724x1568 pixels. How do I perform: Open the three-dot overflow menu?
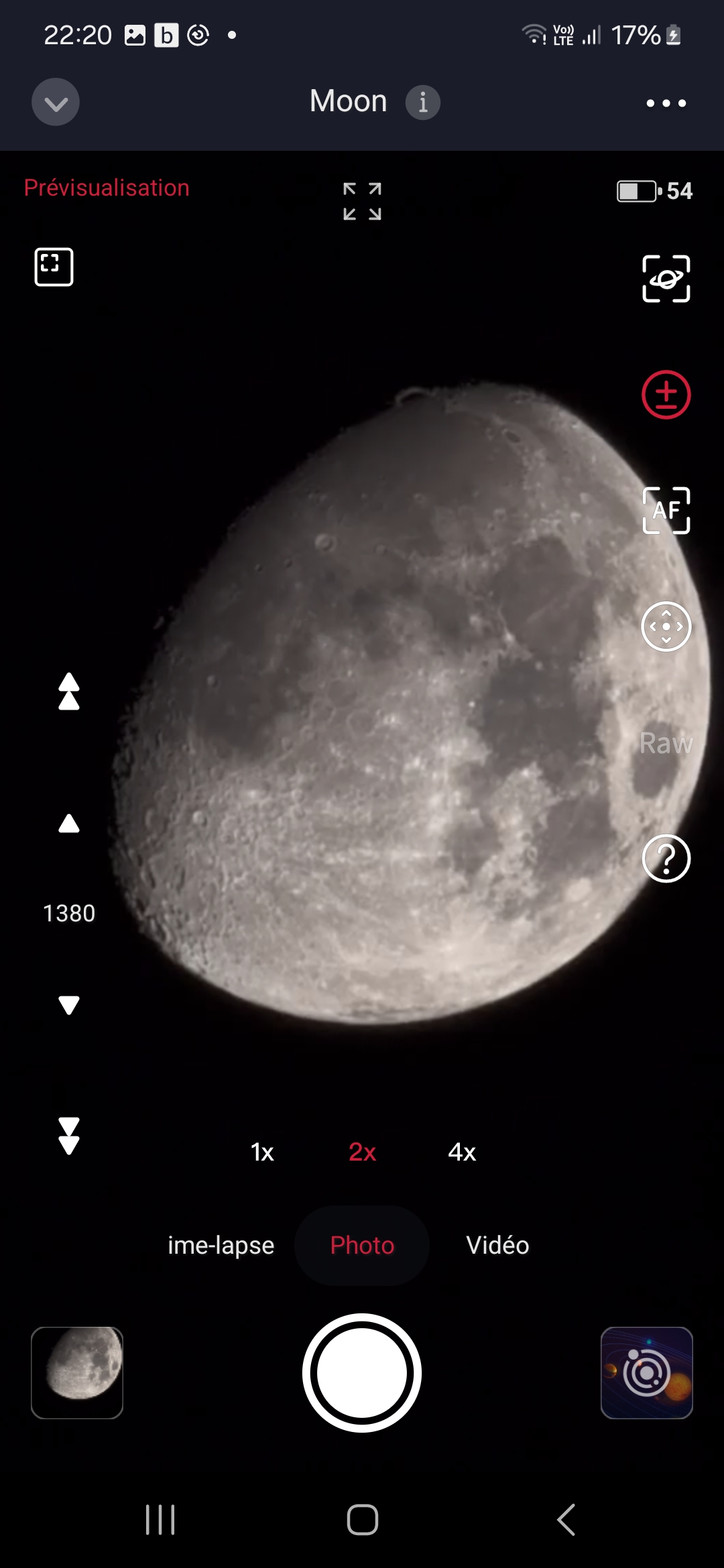(666, 103)
